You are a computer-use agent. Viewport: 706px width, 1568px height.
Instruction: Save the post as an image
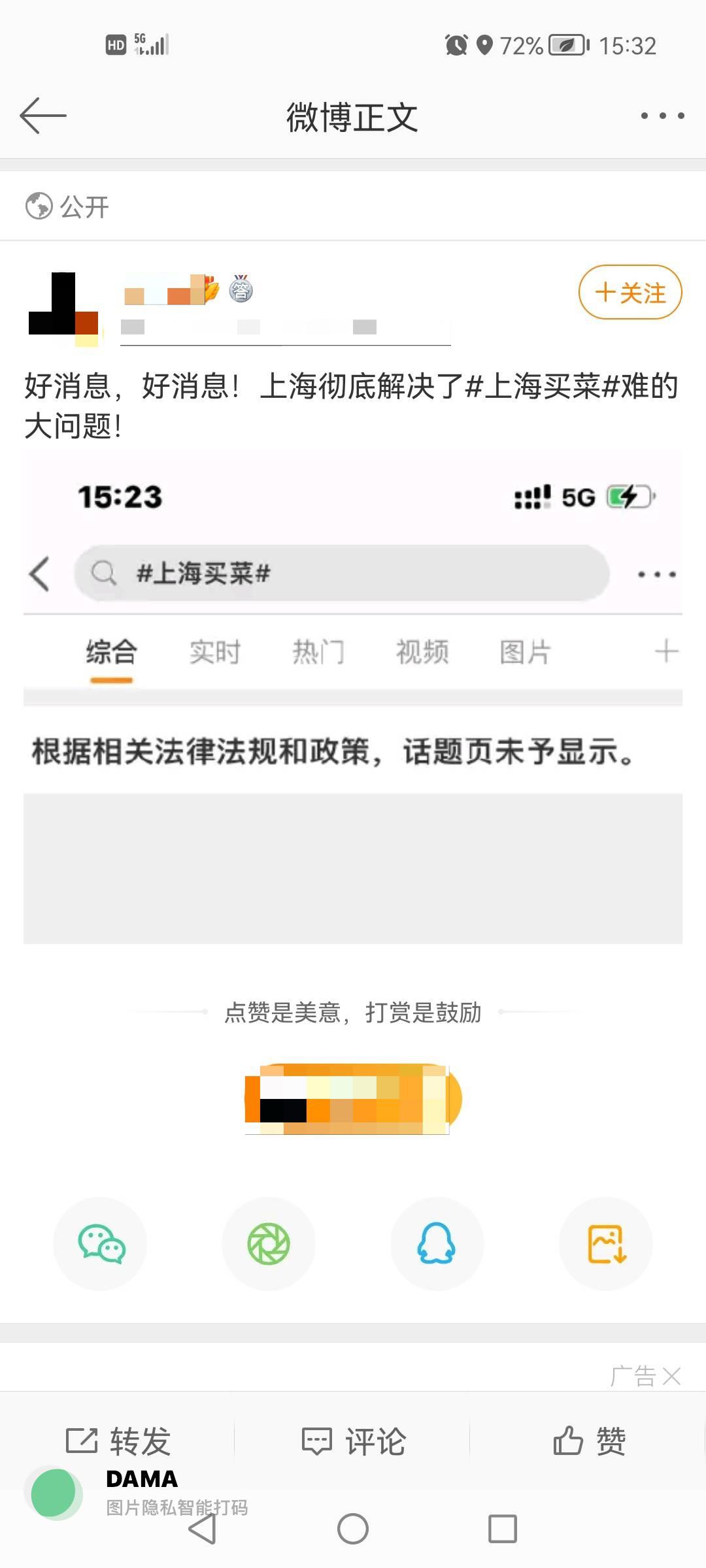[x=606, y=1243]
